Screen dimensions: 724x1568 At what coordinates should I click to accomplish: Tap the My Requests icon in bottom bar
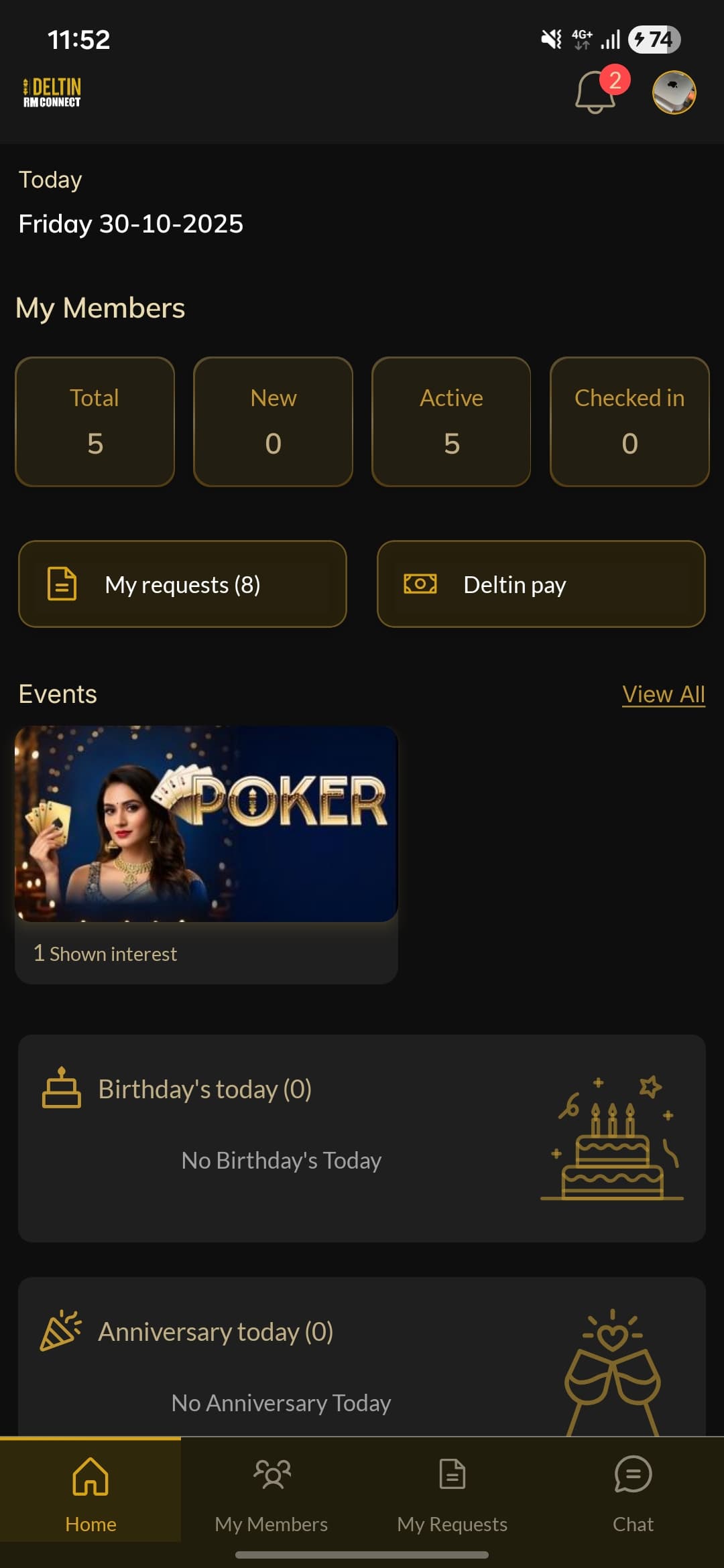[x=452, y=1494]
